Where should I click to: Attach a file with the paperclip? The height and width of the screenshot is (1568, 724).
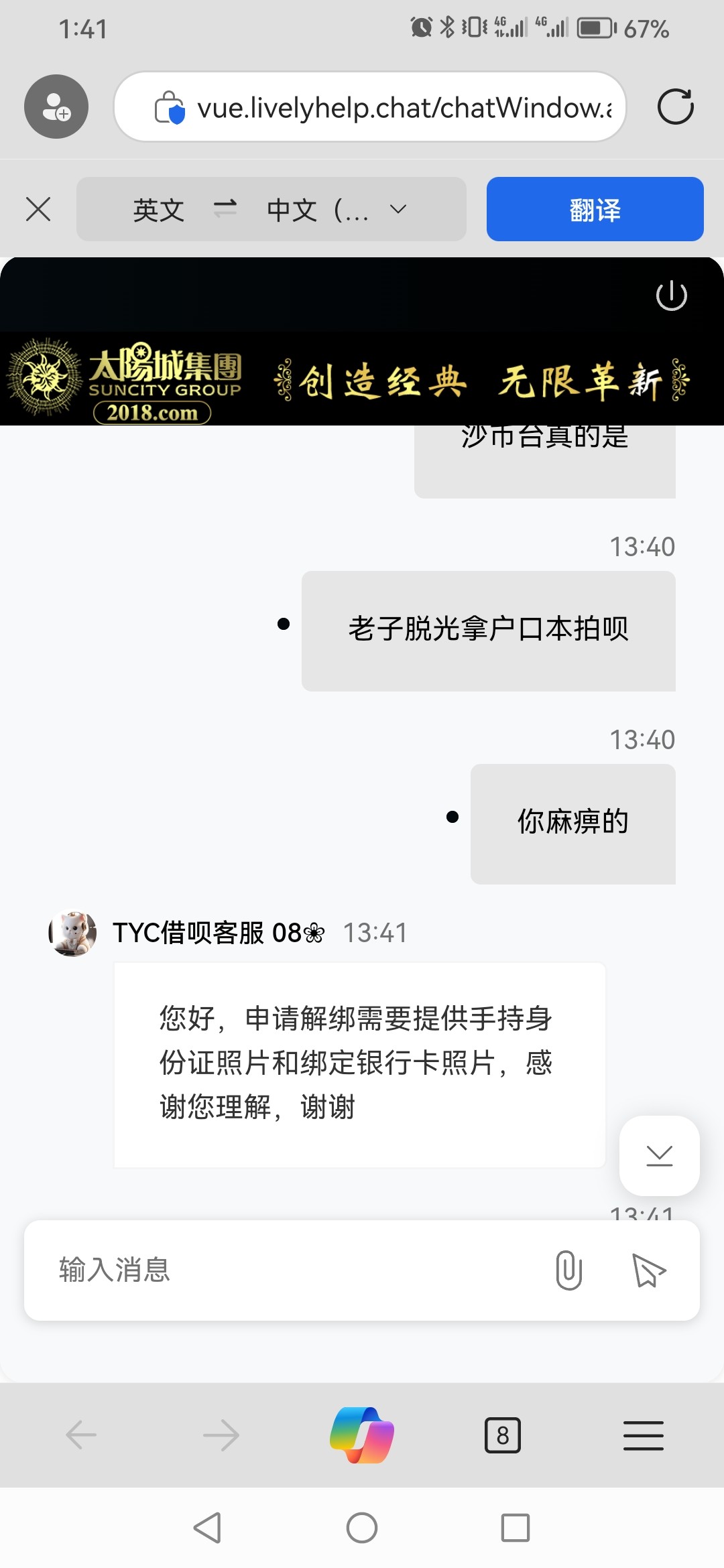[x=568, y=1270]
